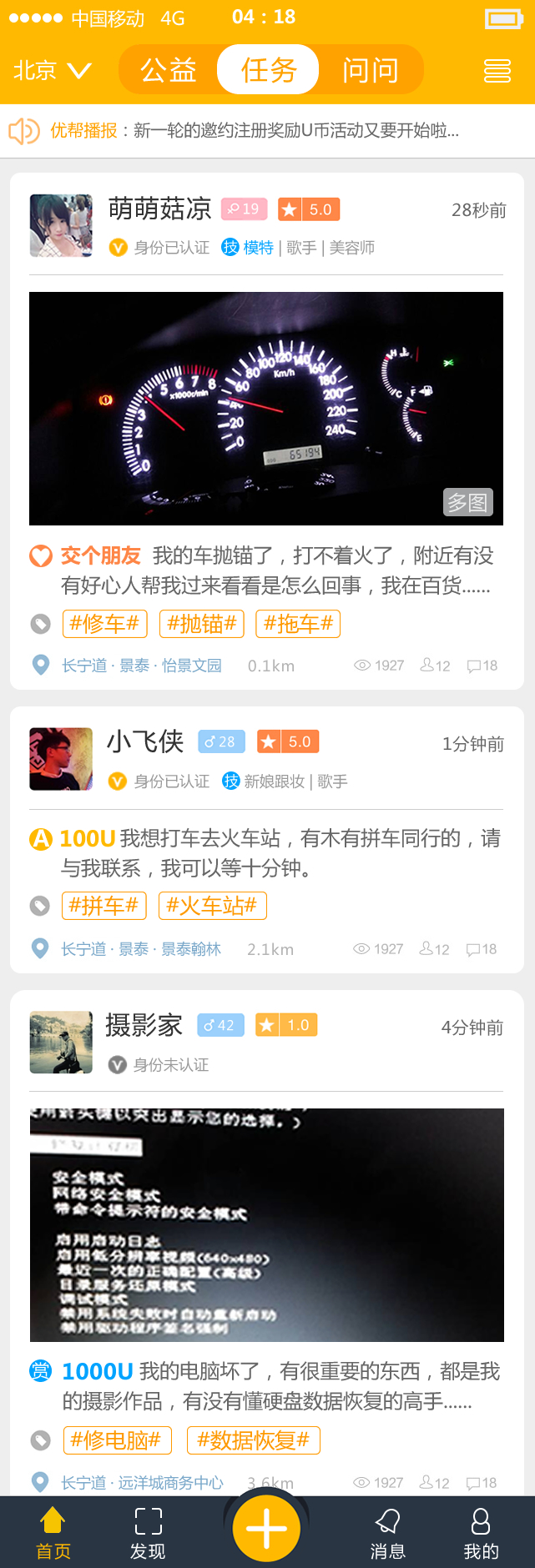Switch to the 公益 tab
Image resolution: width=535 pixels, height=1568 pixels.
click(169, 70)
